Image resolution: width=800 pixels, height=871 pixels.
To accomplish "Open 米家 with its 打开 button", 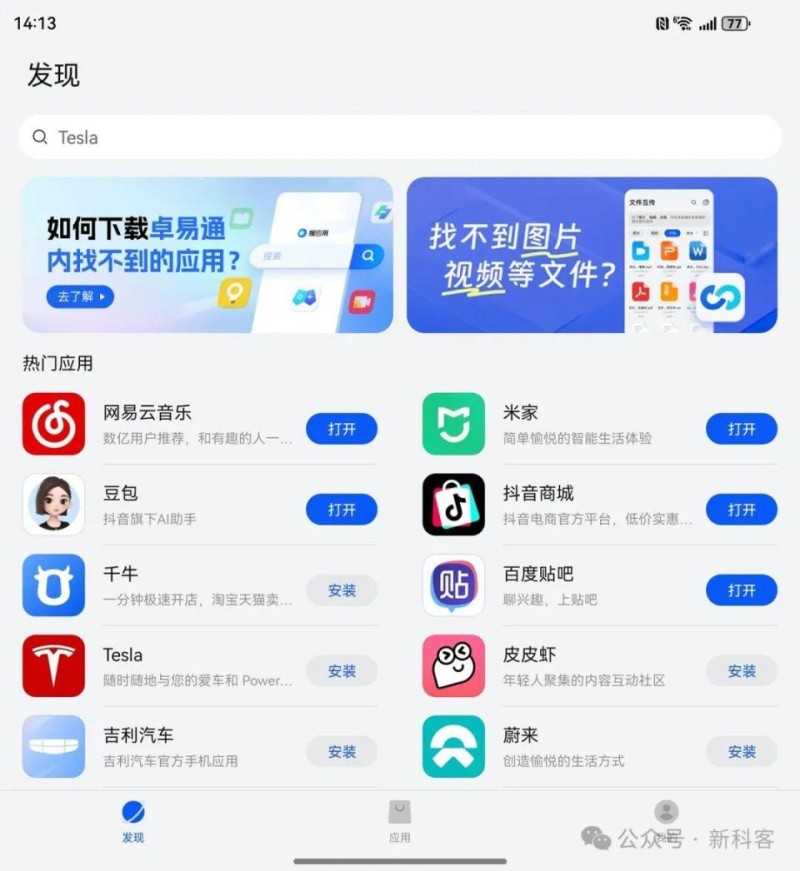I will pos(741,429).
